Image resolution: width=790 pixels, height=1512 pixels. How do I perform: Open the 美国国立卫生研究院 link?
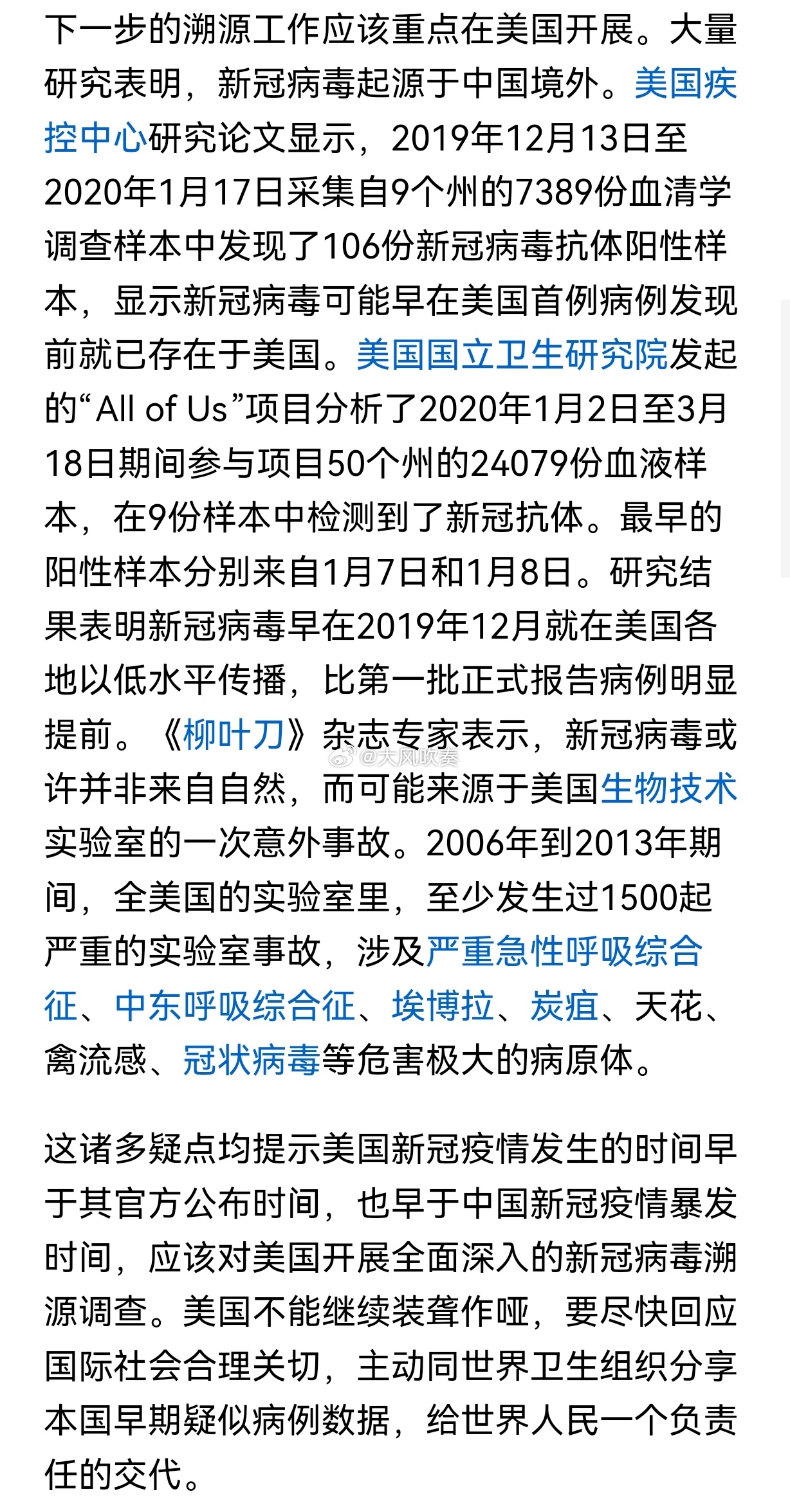click(512, 354)
